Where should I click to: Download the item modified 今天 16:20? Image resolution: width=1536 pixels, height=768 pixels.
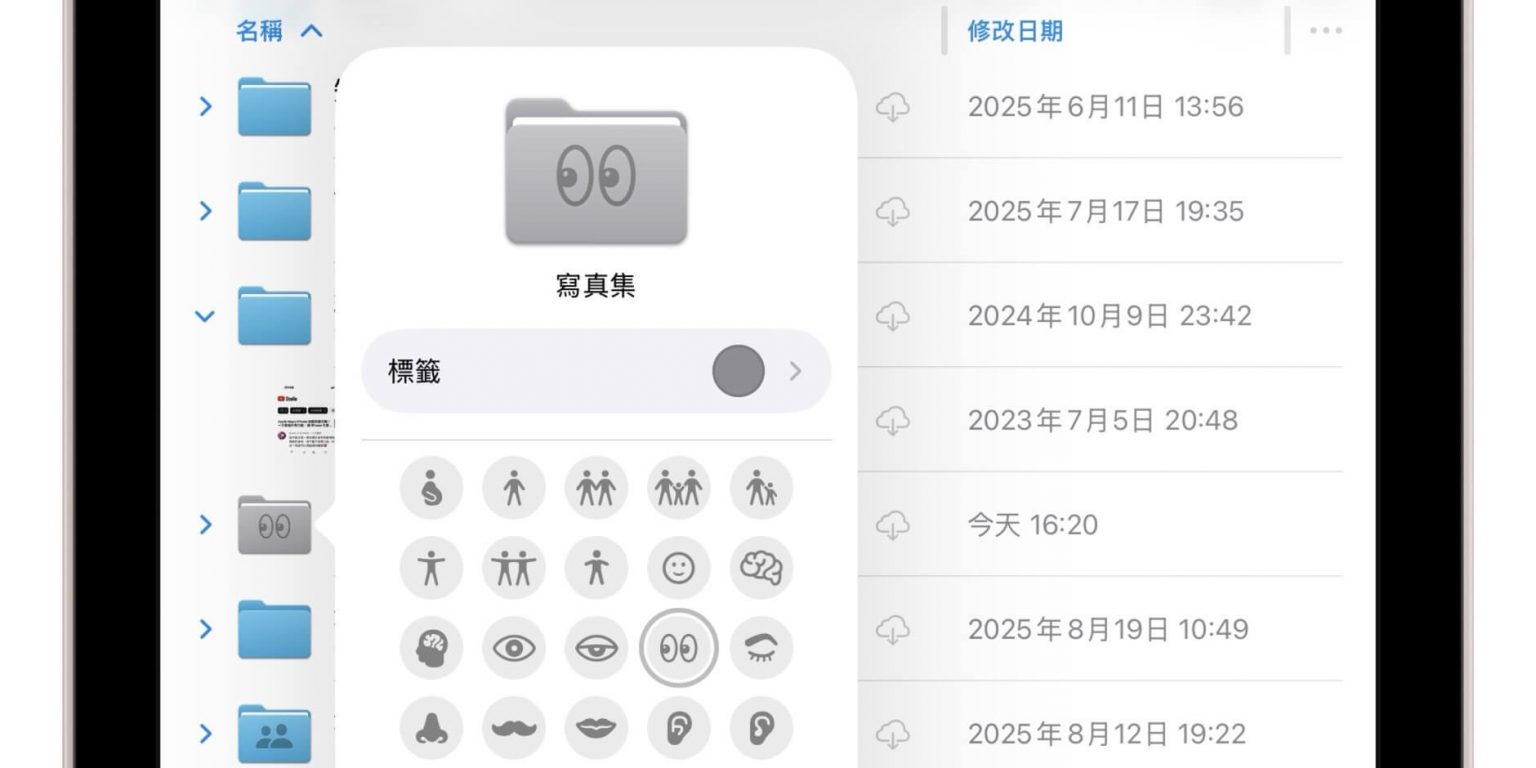(893, 524)
